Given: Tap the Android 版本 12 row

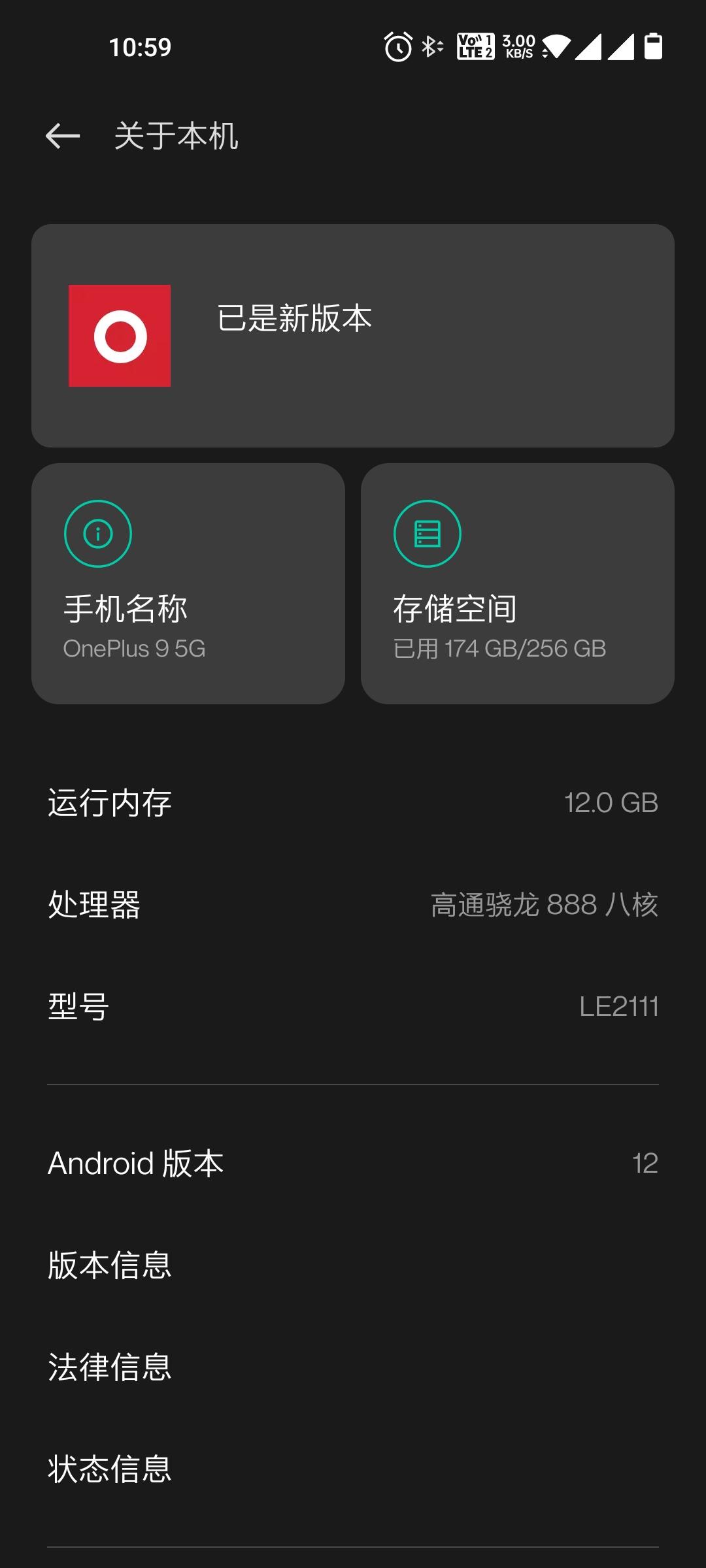Looking at the screenshot, I should 353,1163.
